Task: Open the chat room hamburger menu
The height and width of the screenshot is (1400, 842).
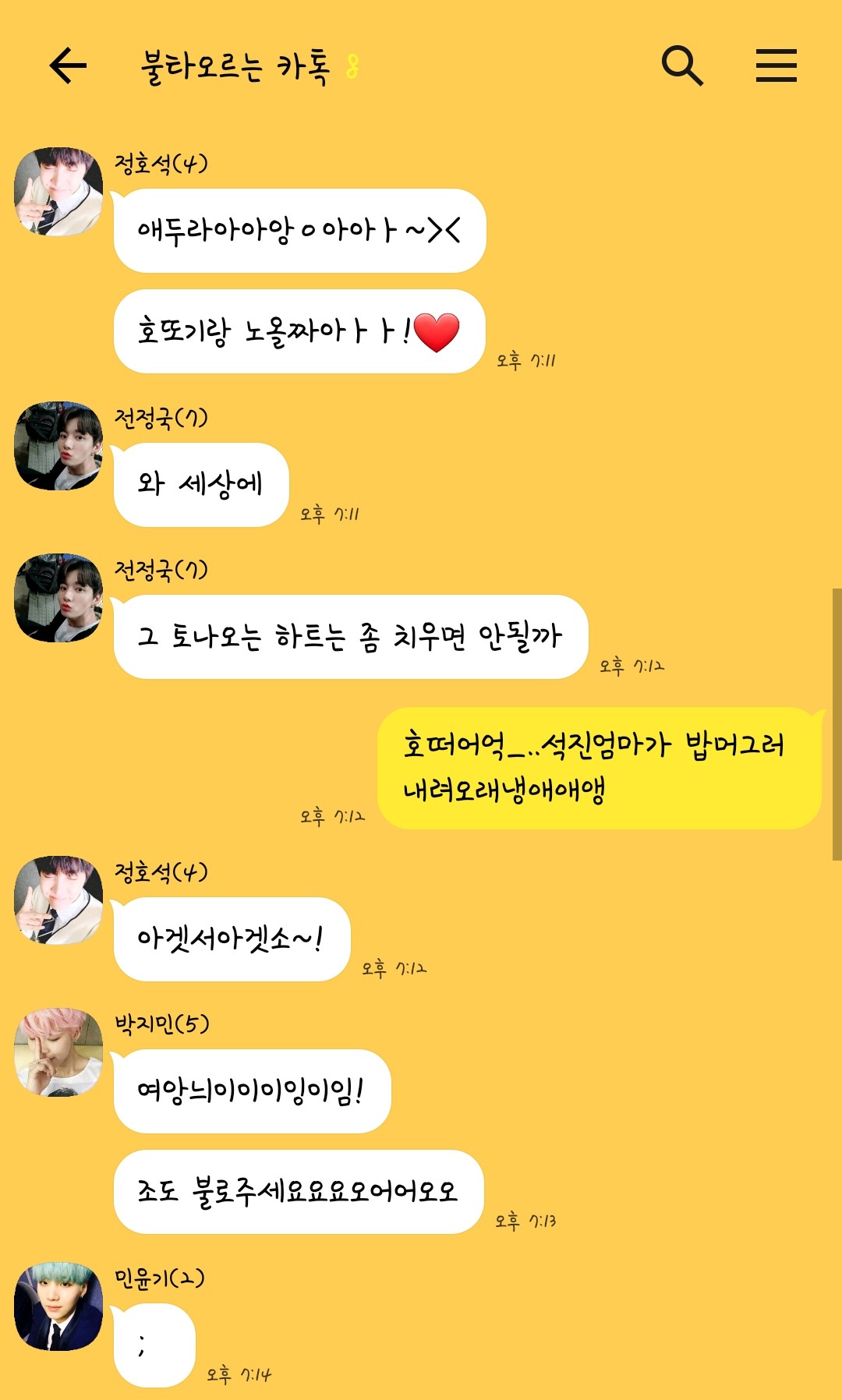Action: point(776,65)
